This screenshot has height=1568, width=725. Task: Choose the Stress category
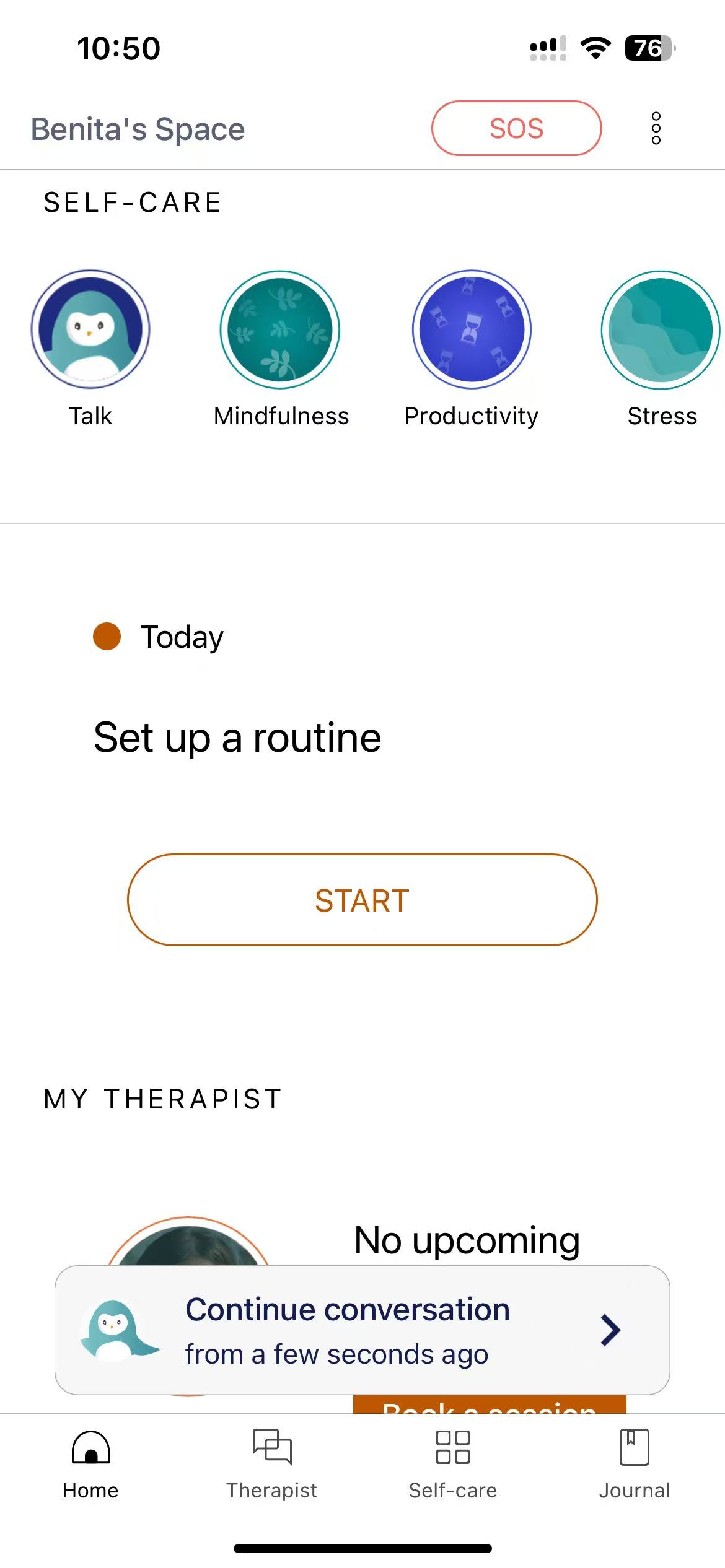661,330
